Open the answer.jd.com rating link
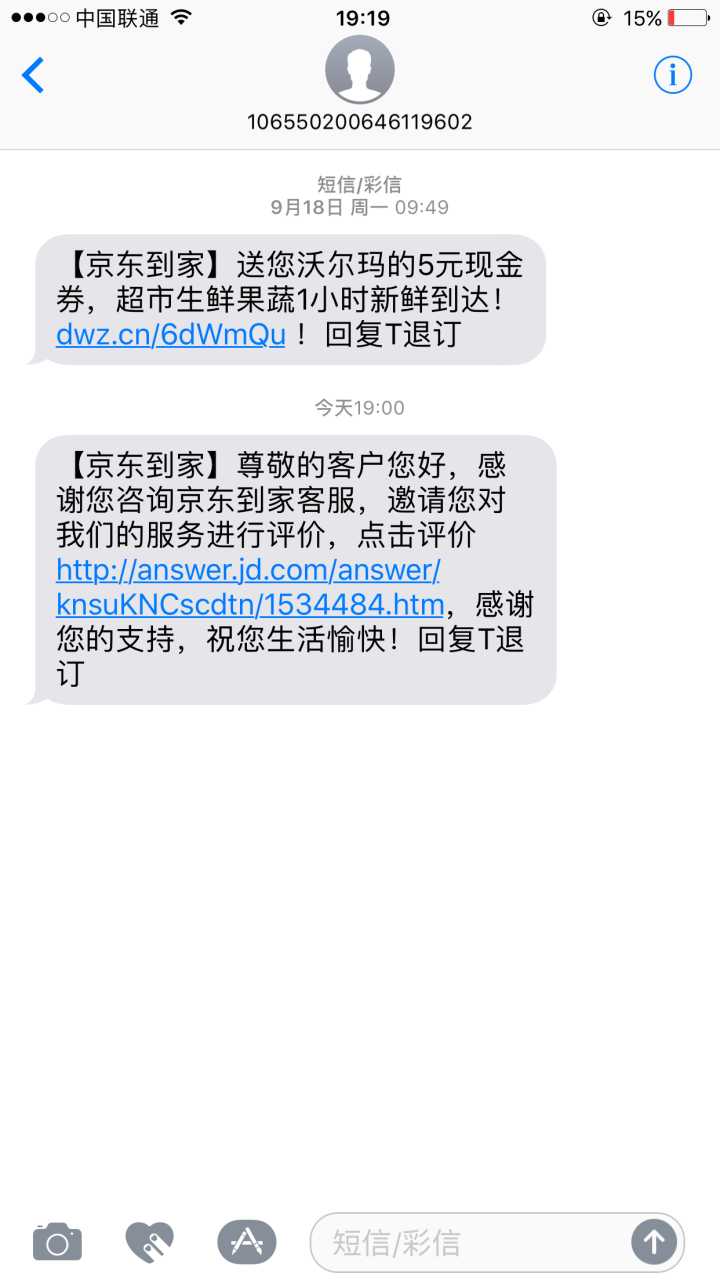 (249, 588)
